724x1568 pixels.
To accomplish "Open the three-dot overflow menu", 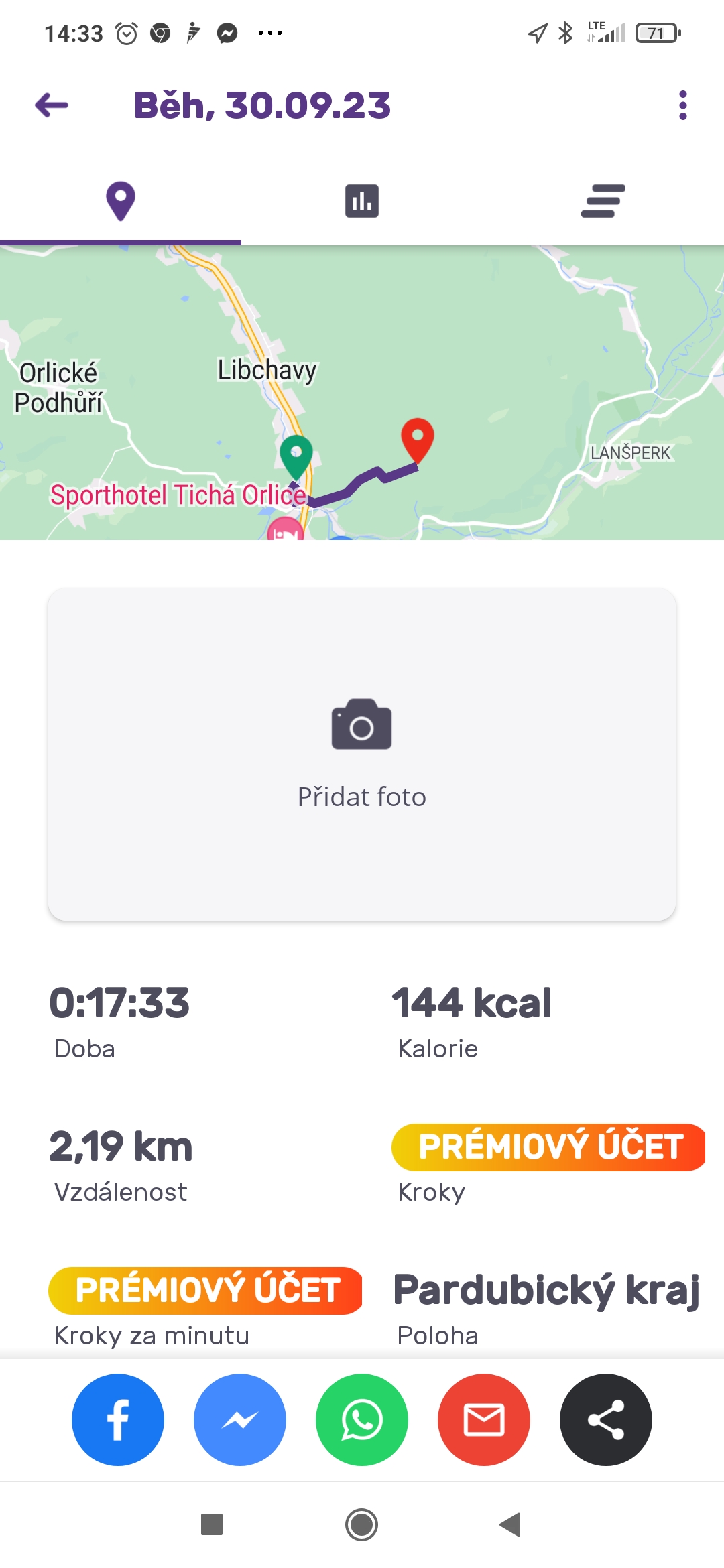I will pos(682,105).
